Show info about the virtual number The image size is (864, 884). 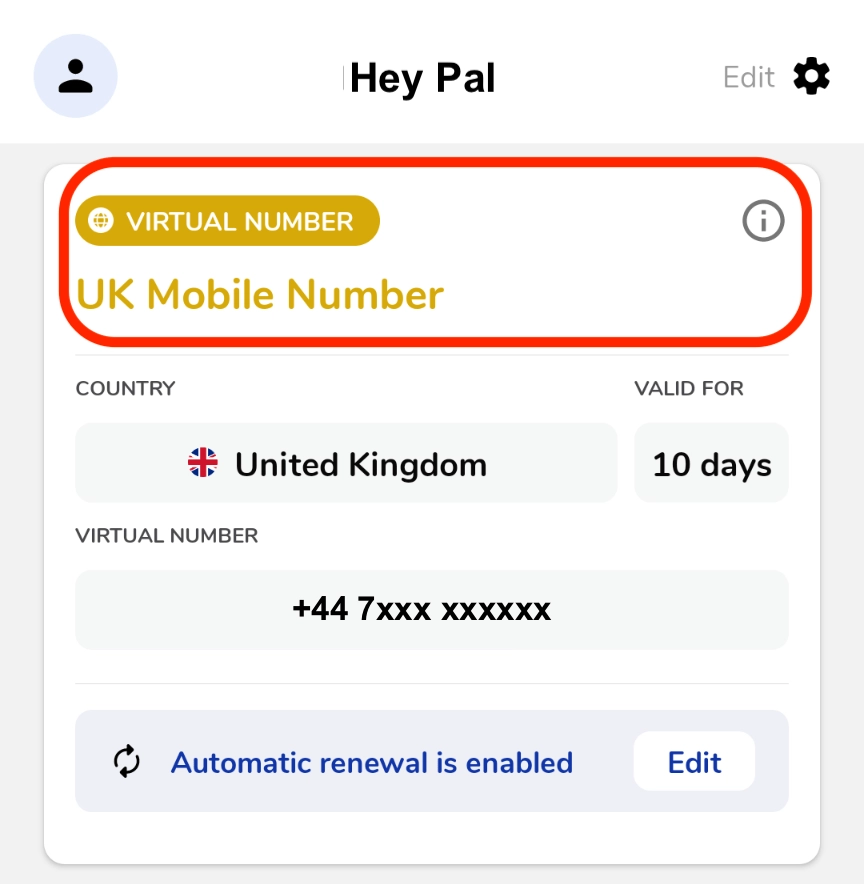763,221
